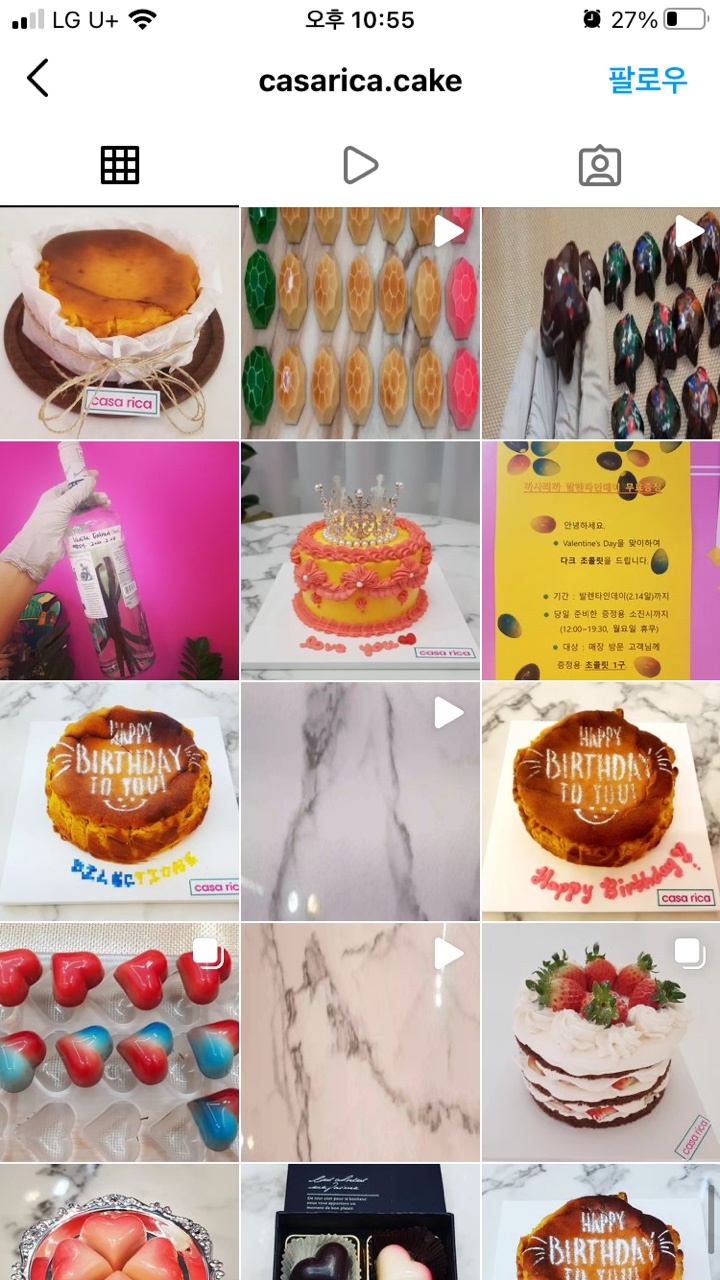Viewport: 720px width, 1280px height.
Task: Open the cheesecake tied with twine post
Action: point(119,323)
